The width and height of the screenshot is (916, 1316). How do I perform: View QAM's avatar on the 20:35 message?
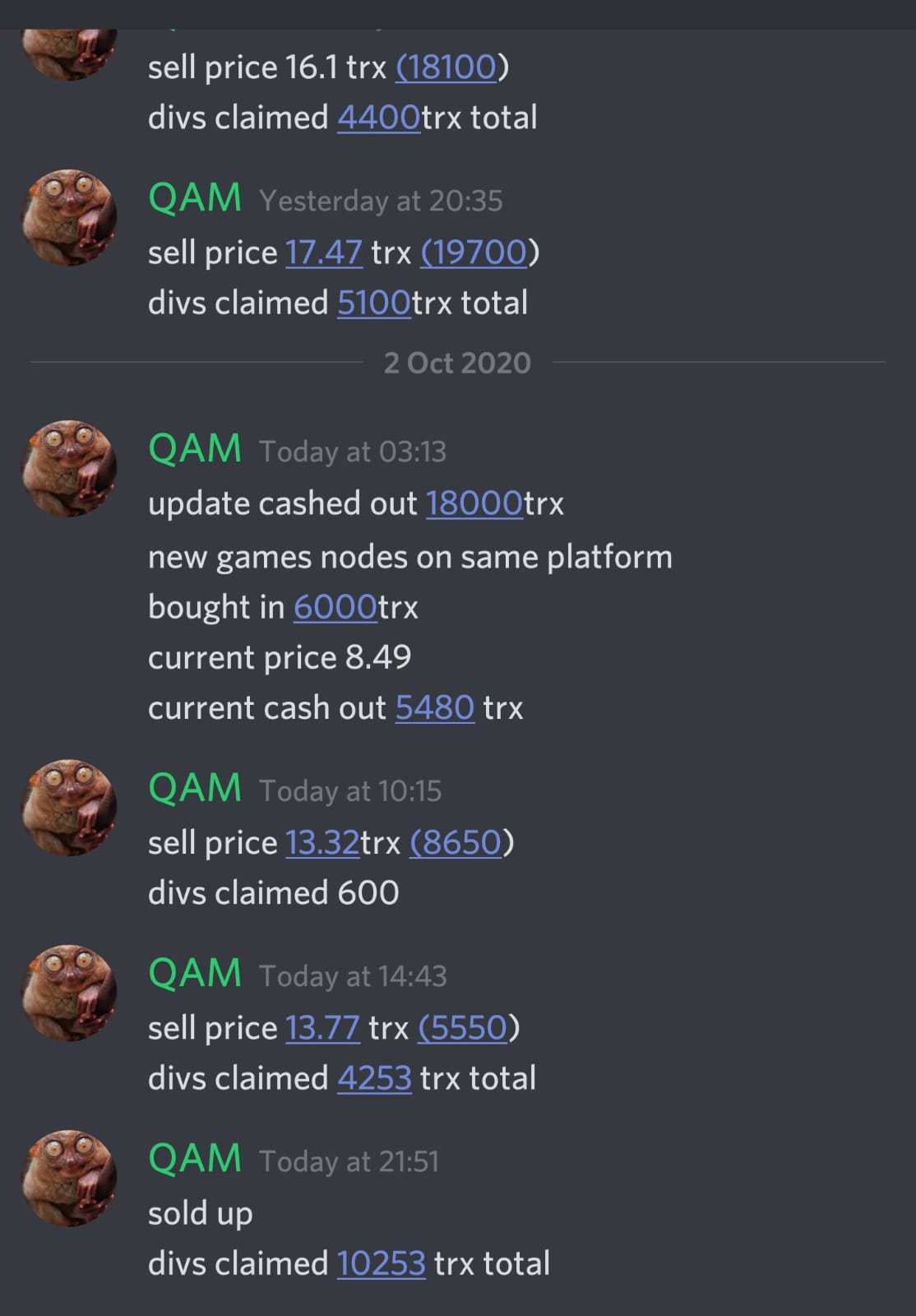click(x=69, y=217)
